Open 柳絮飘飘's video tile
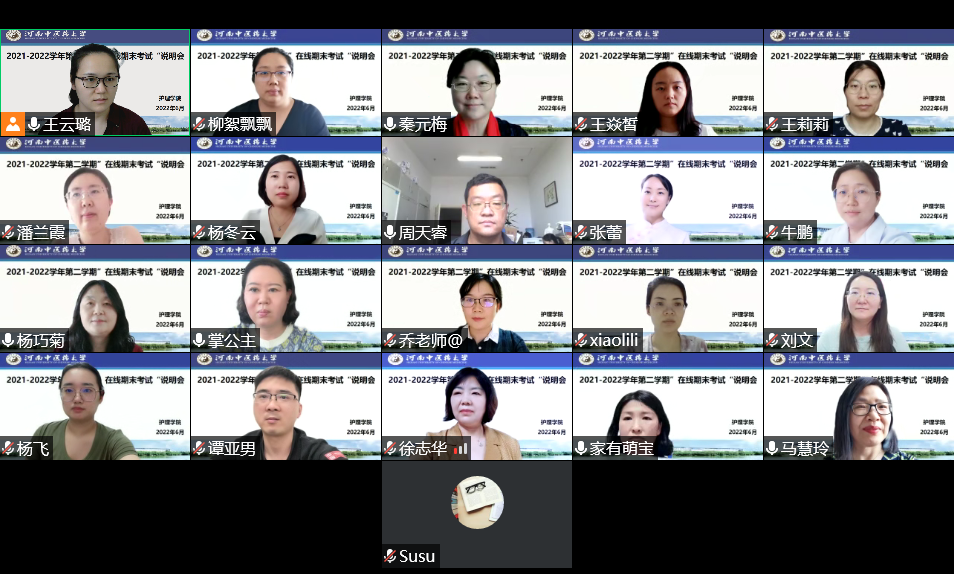Viewport: 954px width, 574px height. point(285,82)
